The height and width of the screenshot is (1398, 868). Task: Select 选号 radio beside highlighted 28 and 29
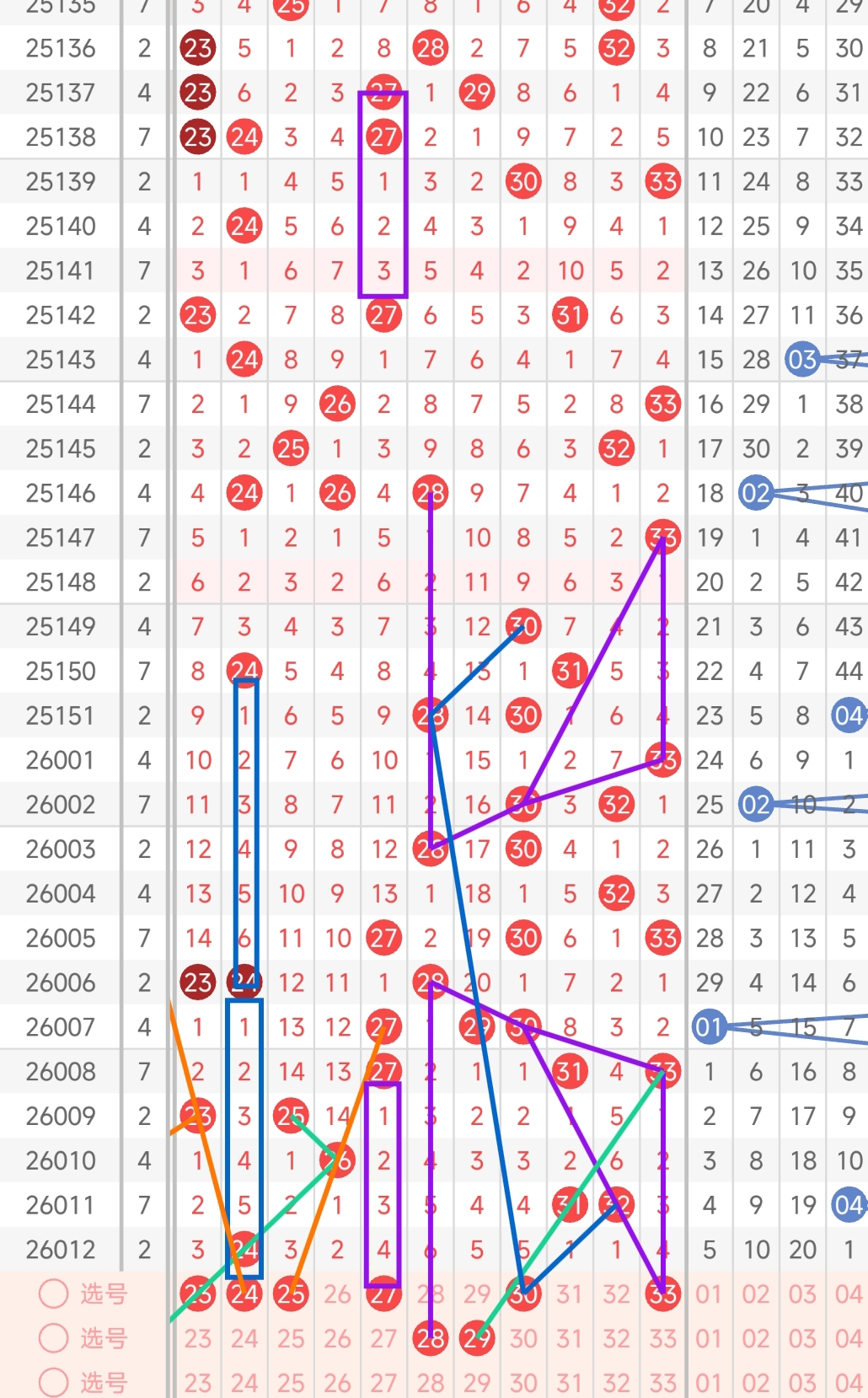click(54, 1337)
